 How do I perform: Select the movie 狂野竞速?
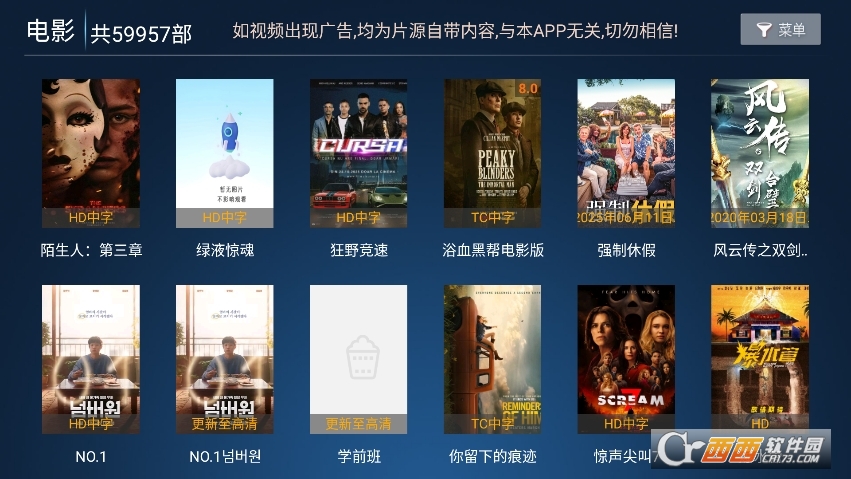tap(358, 154)
